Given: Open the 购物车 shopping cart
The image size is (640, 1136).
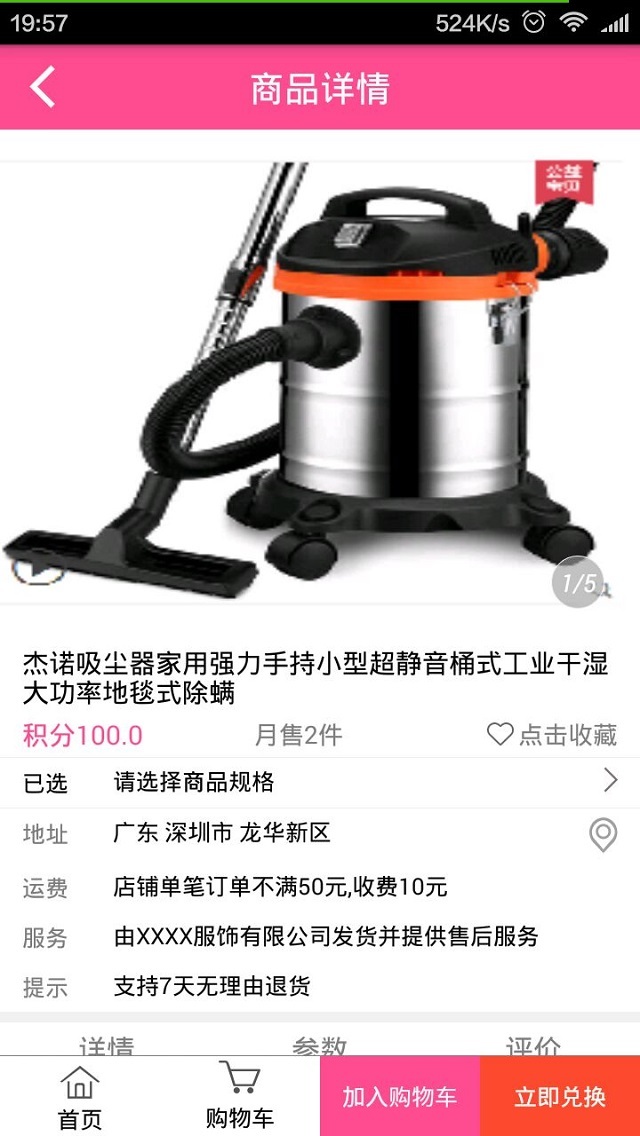Looking at the screenshot, I should (240, 1096).
